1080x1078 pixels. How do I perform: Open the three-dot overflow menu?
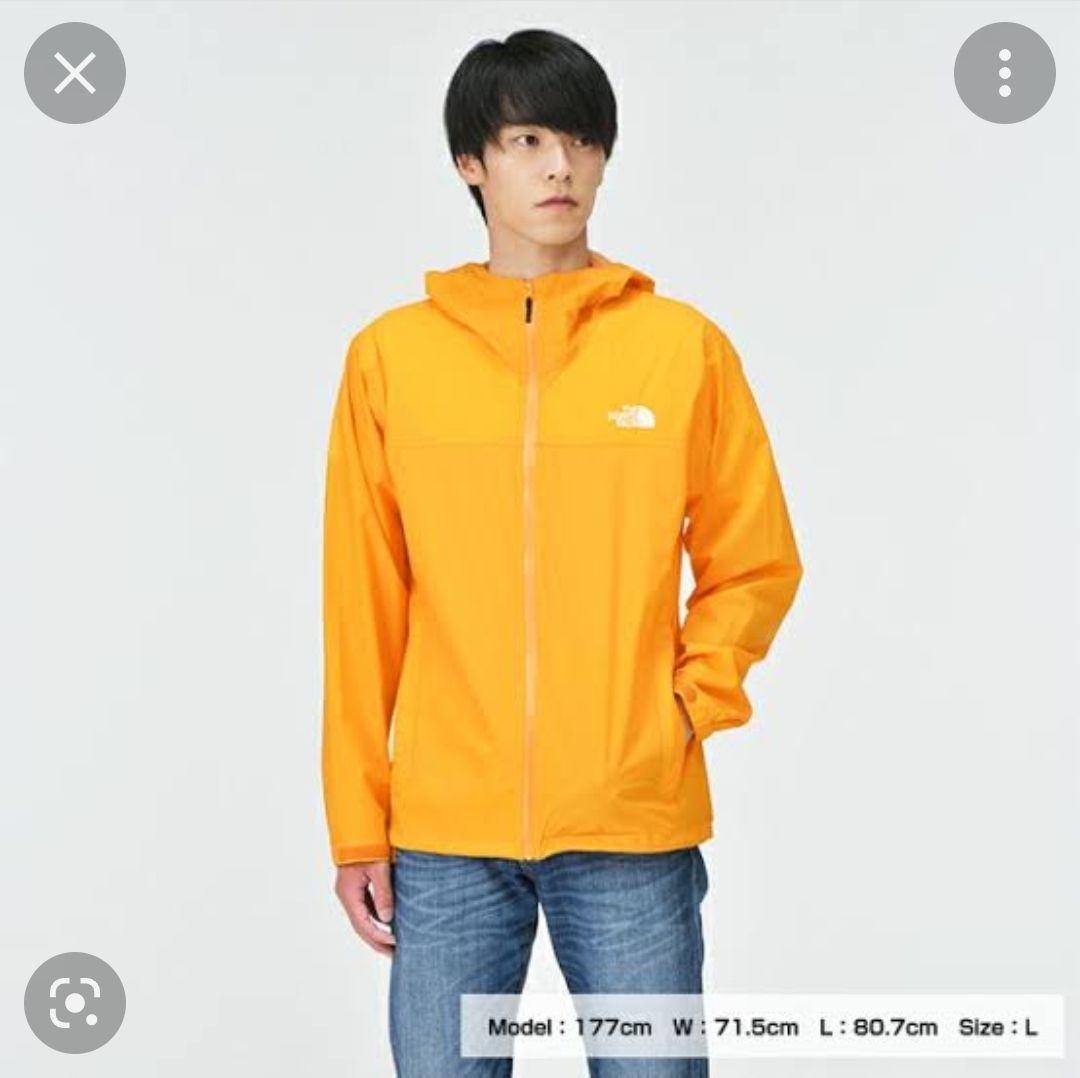point(1004,73)
